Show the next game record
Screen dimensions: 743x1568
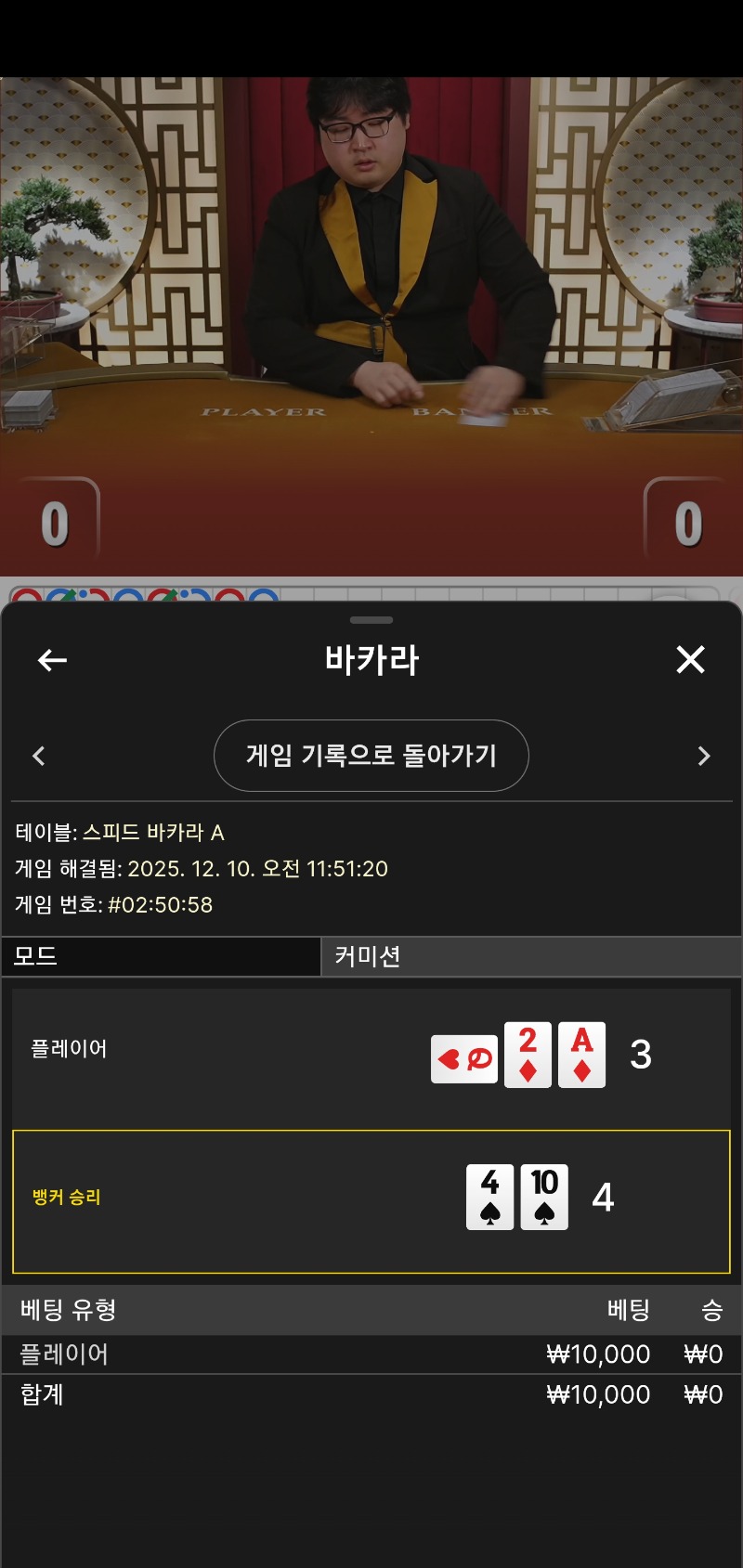(704, 756)
